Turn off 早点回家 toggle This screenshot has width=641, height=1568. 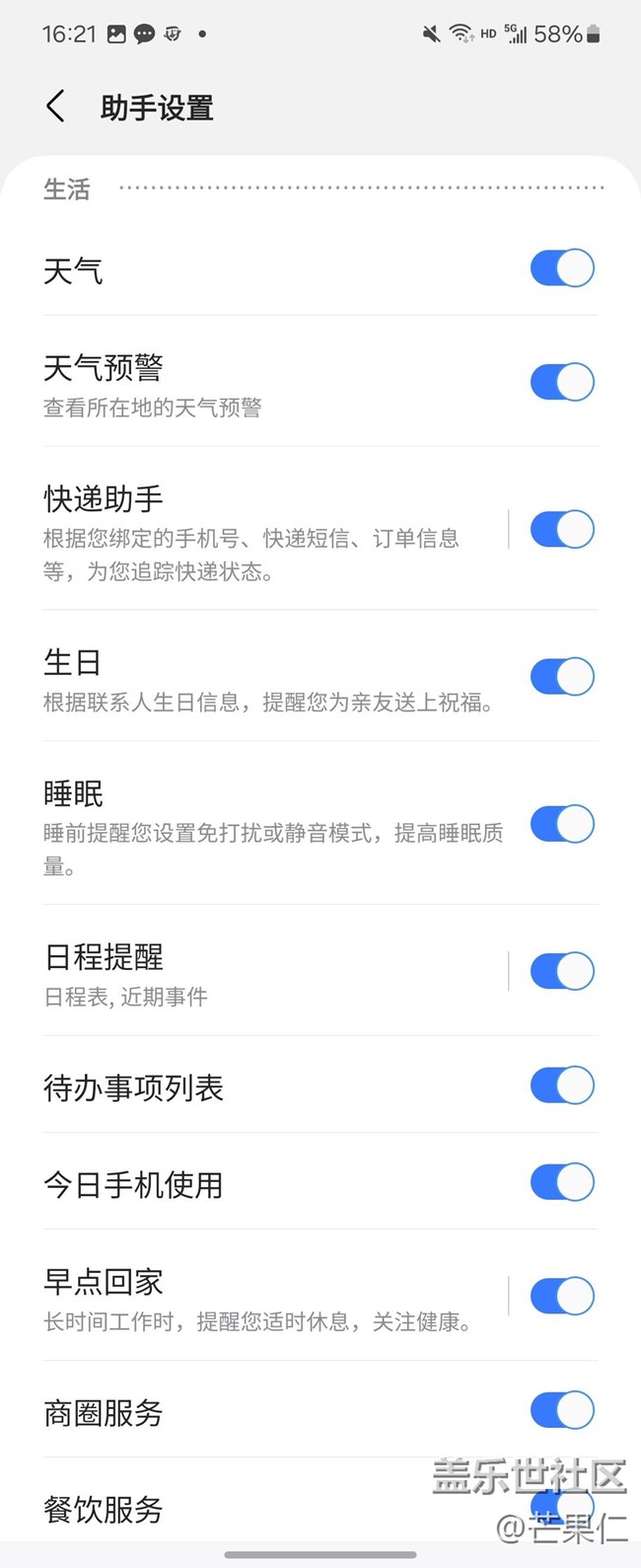pyautogui.click(x=562, y=1297)
